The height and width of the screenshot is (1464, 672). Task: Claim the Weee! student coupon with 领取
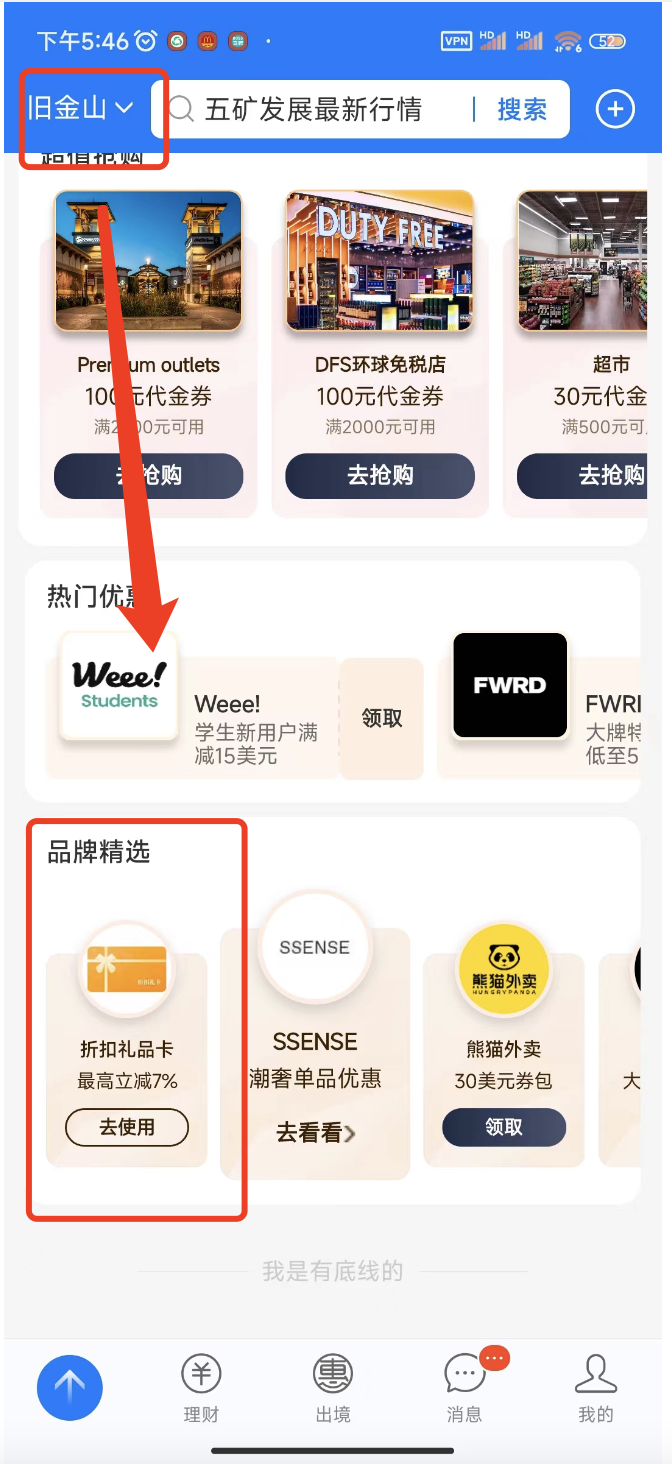click(381, 718)
